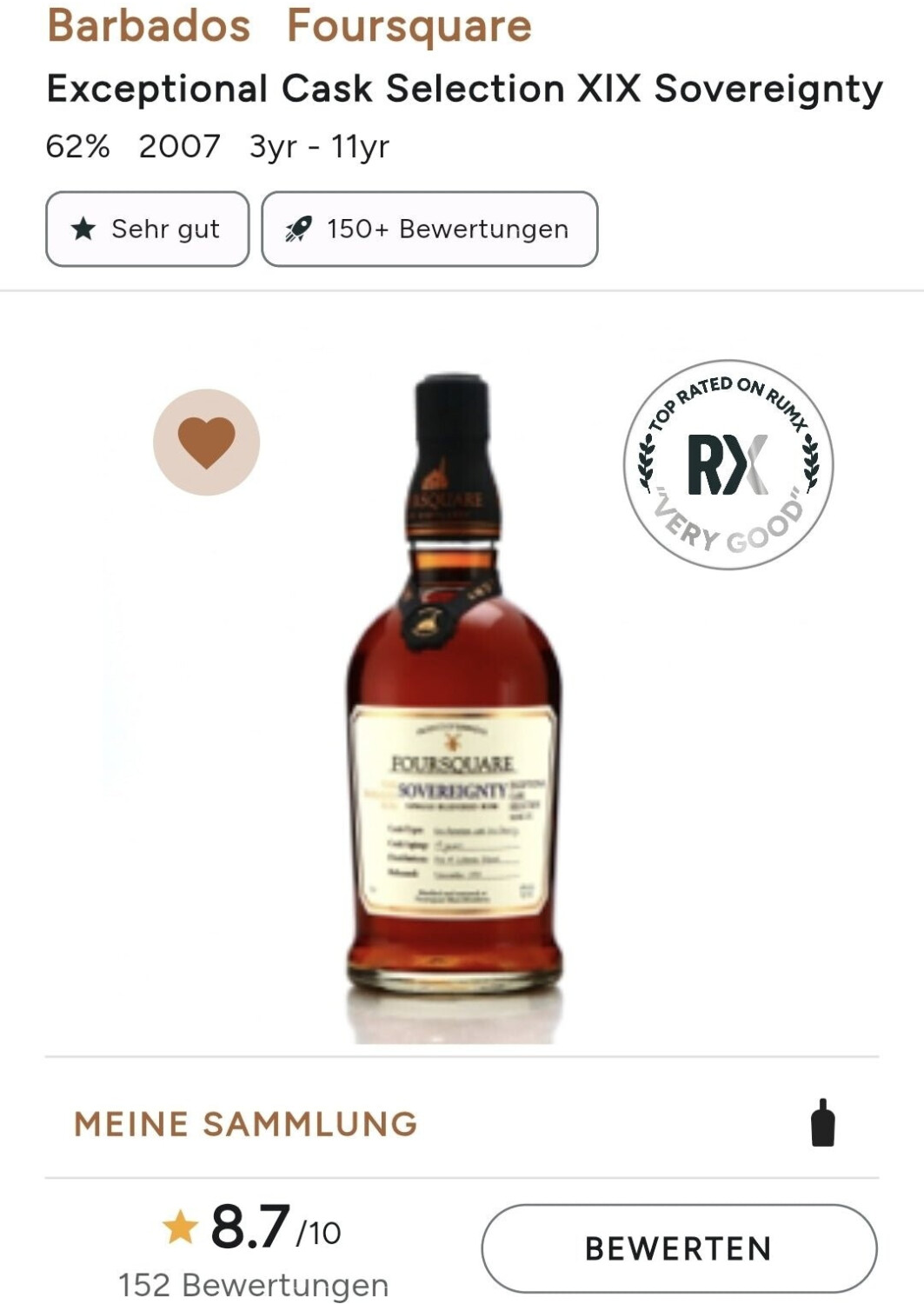Screen dimensions: 924x1304
Task: Add the bottle to Meine Sammlung
Action: pos(822,1123)
